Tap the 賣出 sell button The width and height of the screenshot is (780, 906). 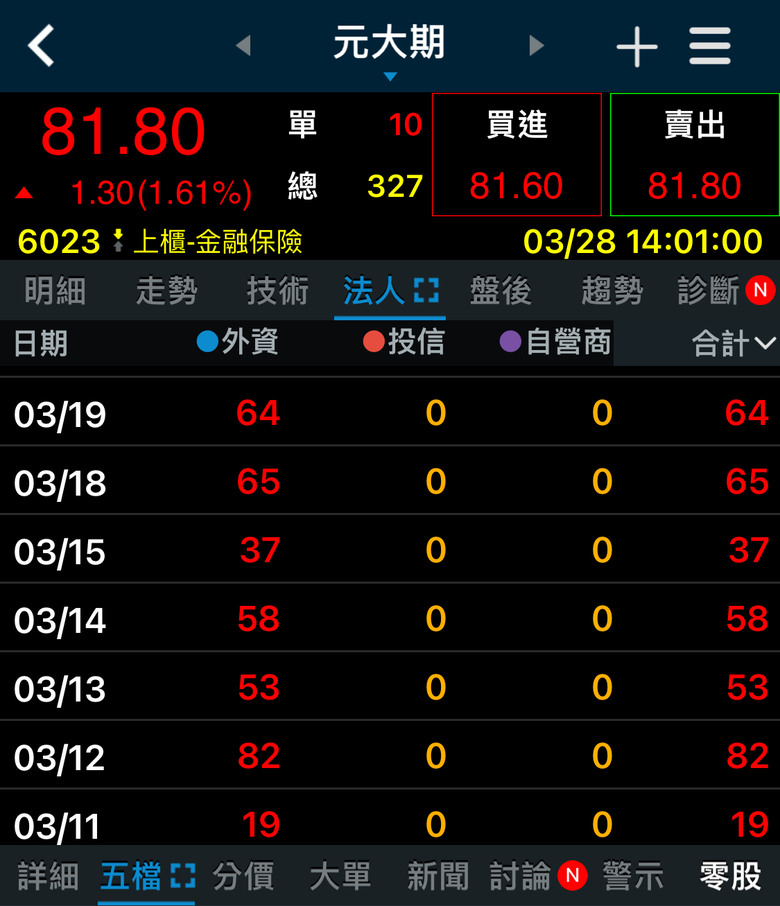694,155
